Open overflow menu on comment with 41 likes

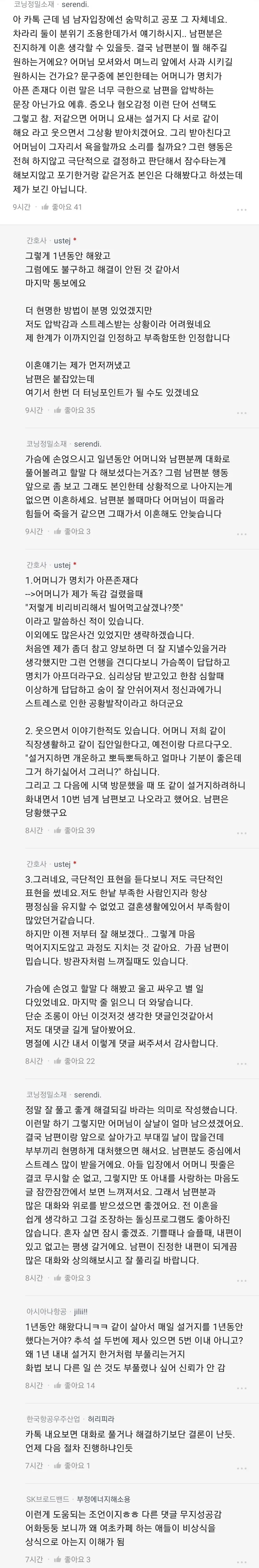pos(242,209)
